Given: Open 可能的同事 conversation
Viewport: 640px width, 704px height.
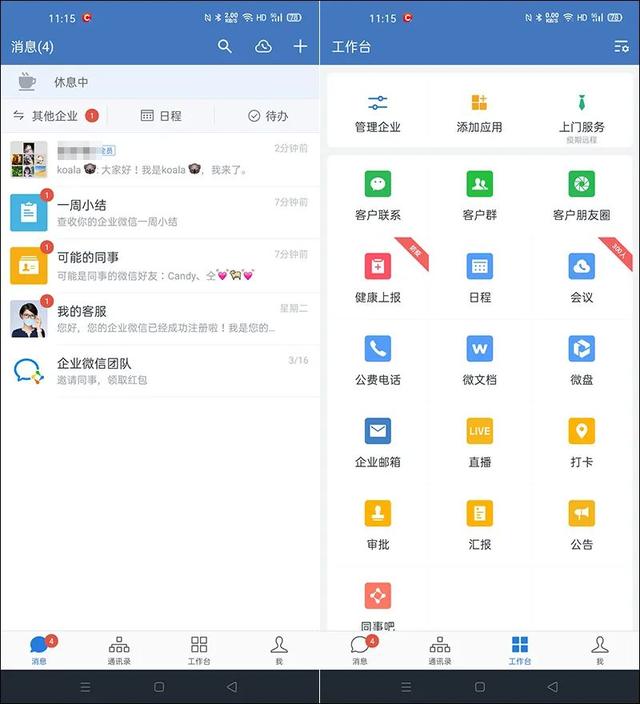Looking at the screenshot, I should click(160, 265).
